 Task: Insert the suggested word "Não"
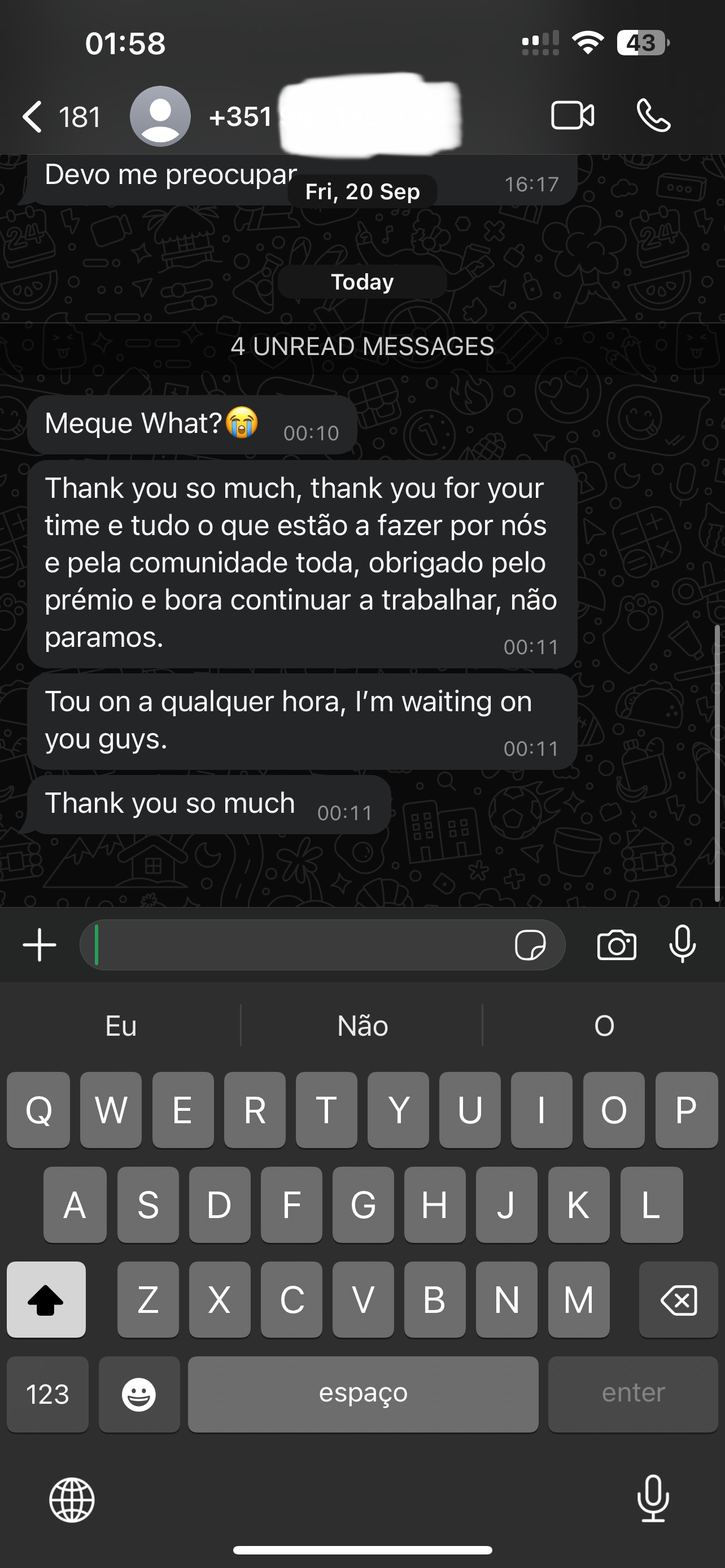[x=362, y=1026]
